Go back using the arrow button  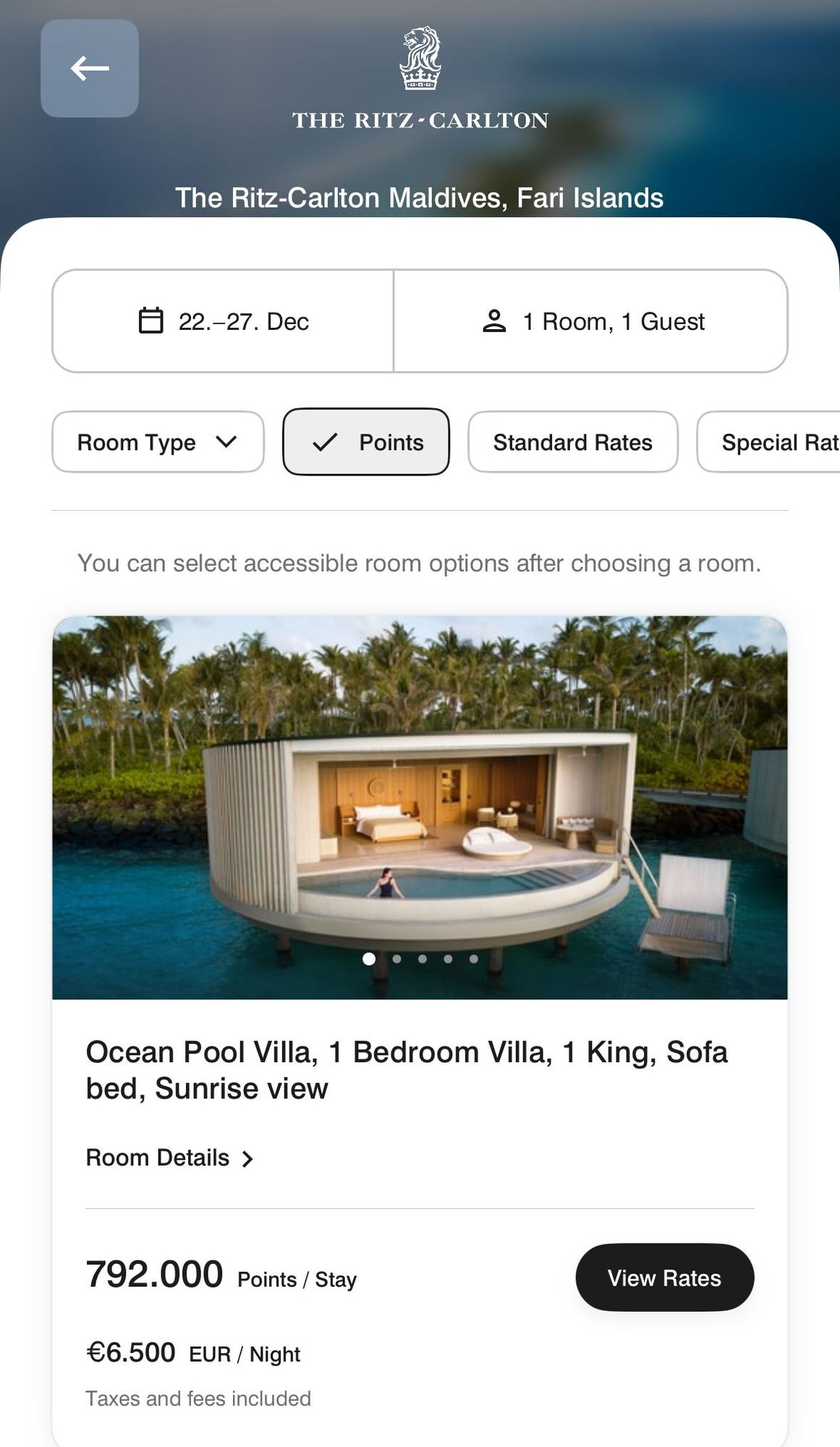click(x=90, y=69)
